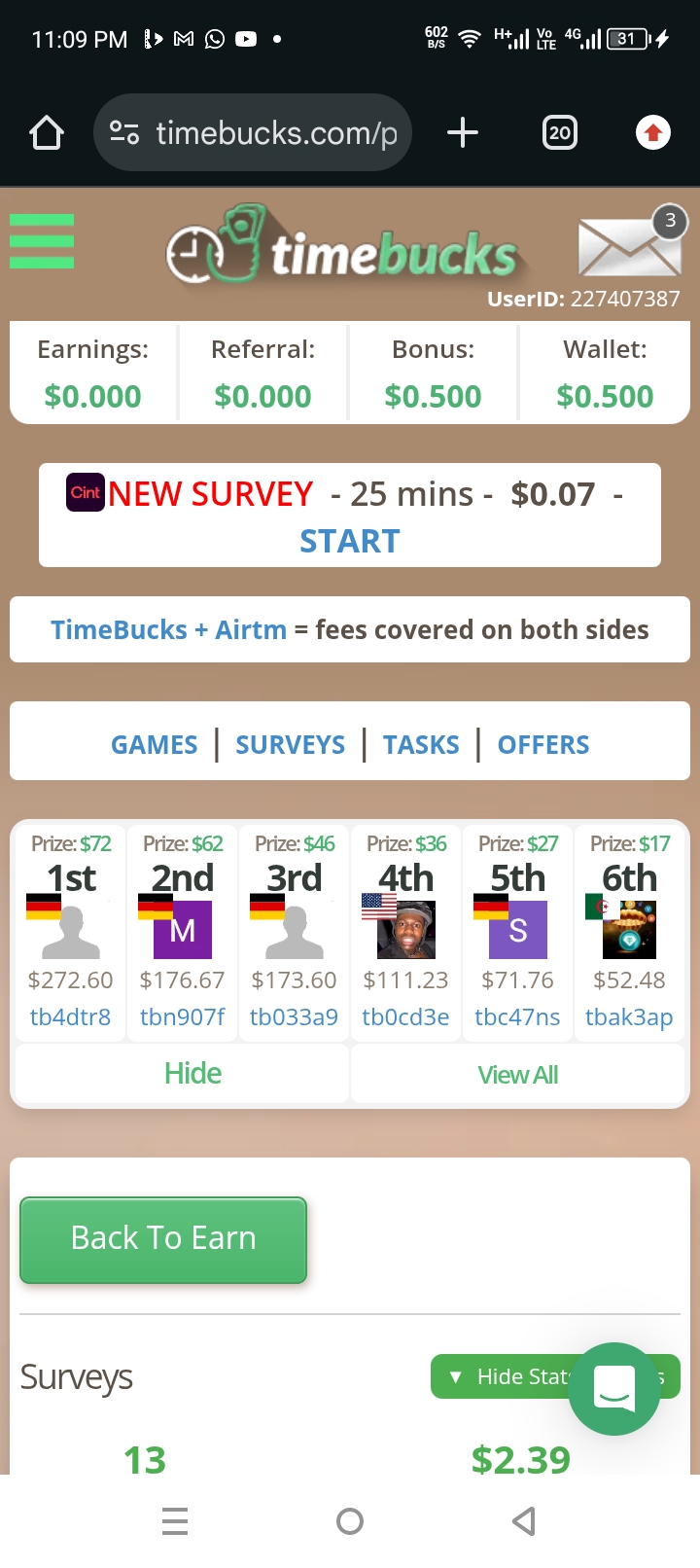Image resolution: width=700 pixels, height=1568 pixels.
Task: View the 20 open tabs
Action: click(559, 132)
